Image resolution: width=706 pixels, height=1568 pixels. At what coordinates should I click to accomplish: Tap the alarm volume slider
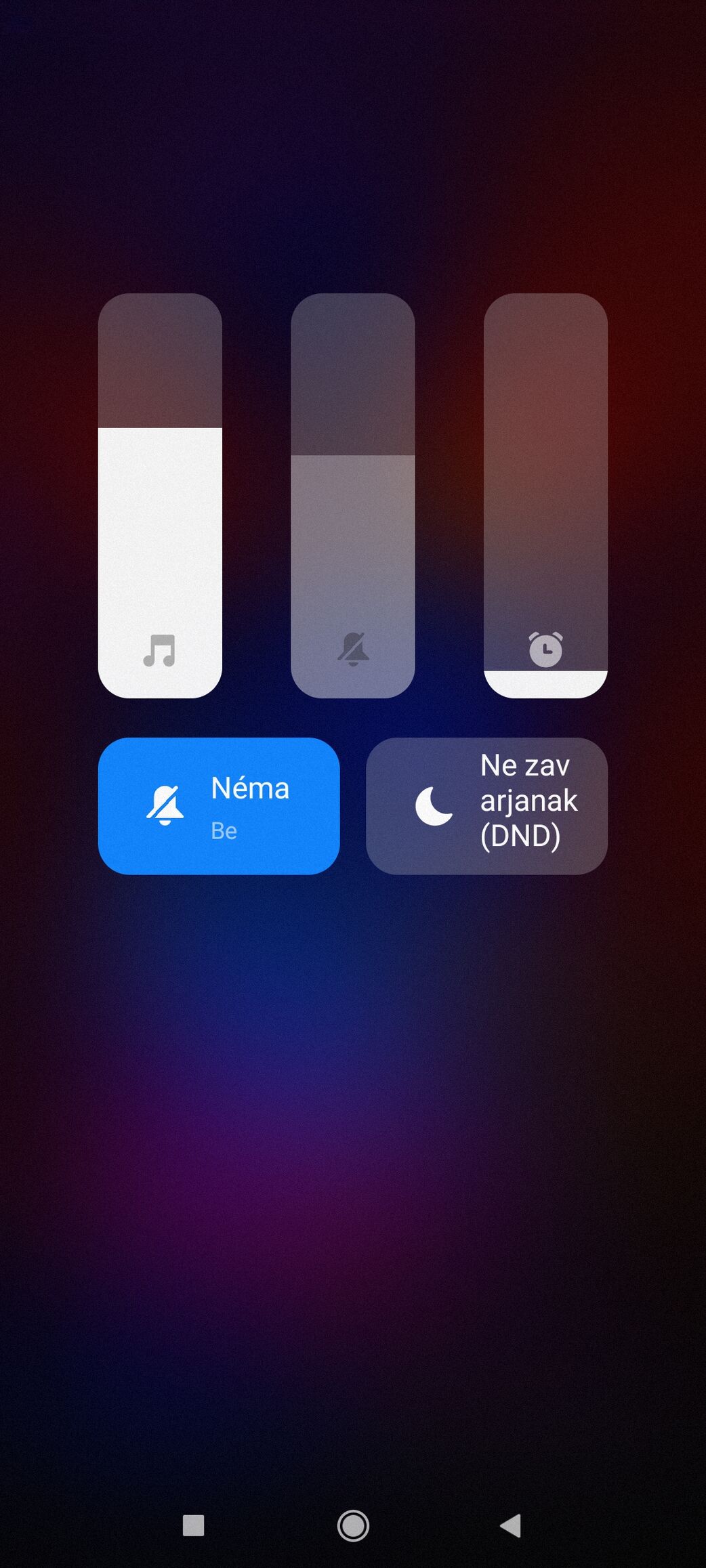pos(545,495)
